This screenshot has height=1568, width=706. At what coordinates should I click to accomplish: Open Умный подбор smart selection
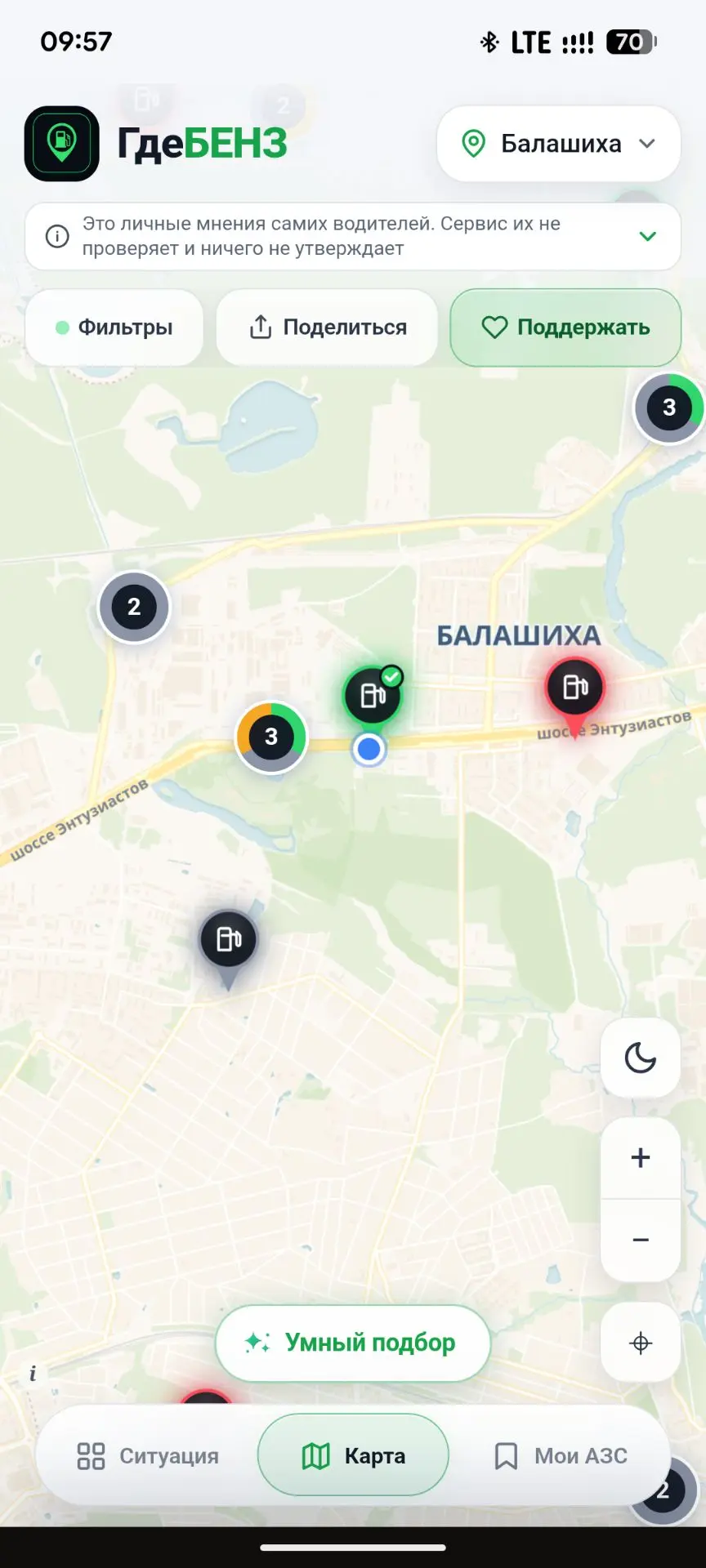click(x=353, y=1343)
